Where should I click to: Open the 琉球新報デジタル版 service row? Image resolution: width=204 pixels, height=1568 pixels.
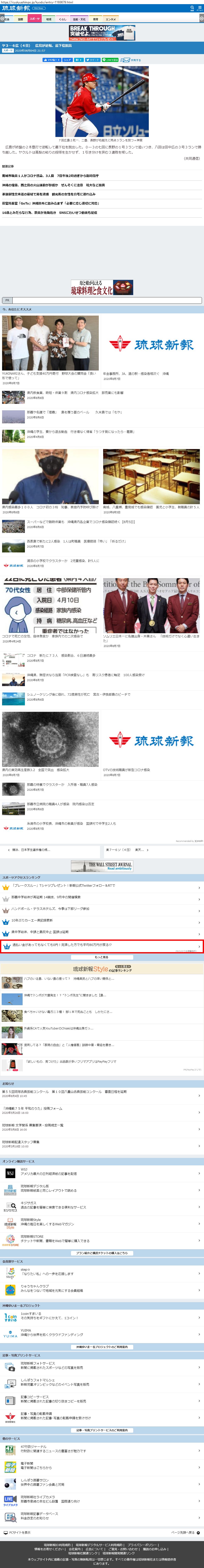pyautogui.click(x=102, y=1189)
